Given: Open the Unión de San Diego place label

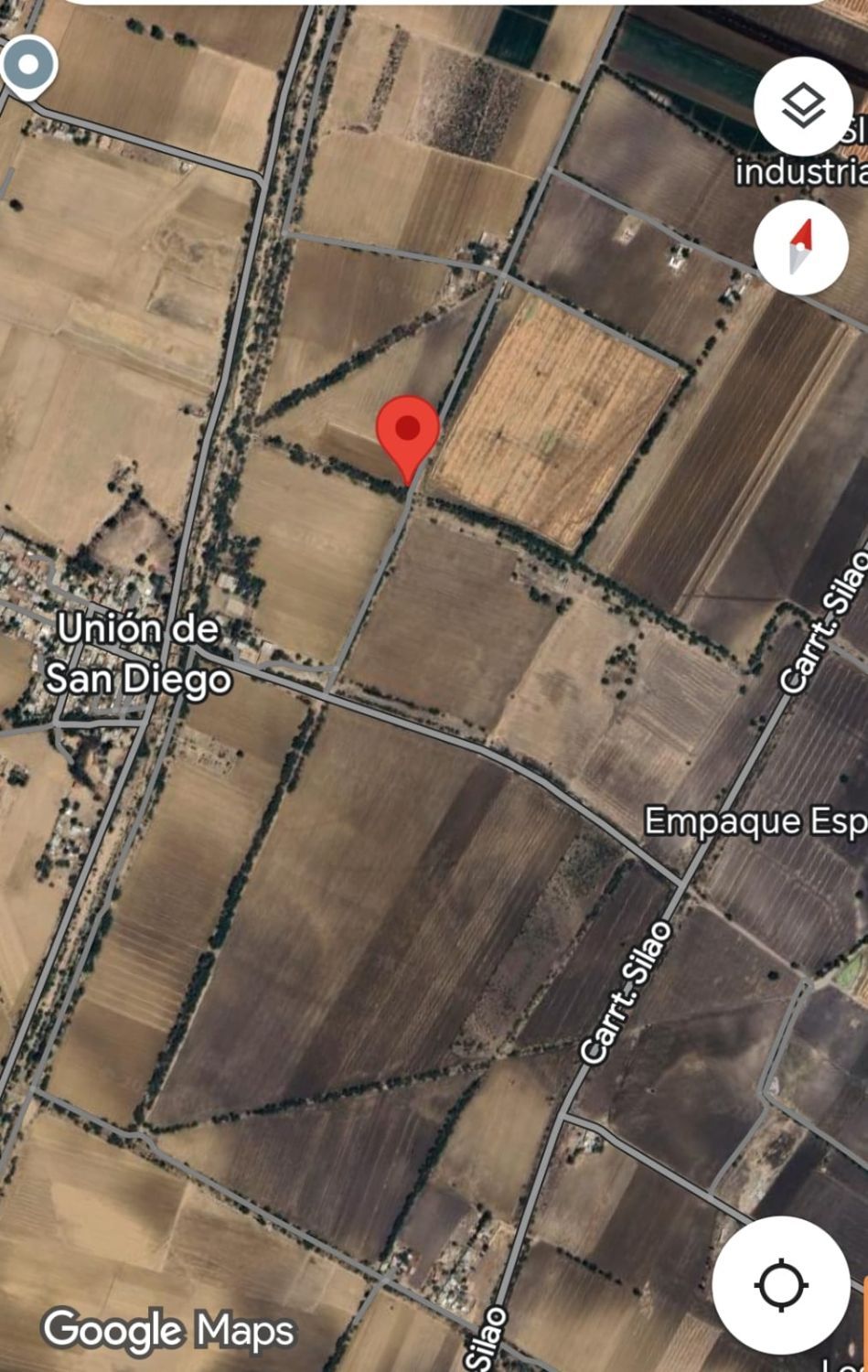Looking at the screenshot, I should (x=138, y=654).
